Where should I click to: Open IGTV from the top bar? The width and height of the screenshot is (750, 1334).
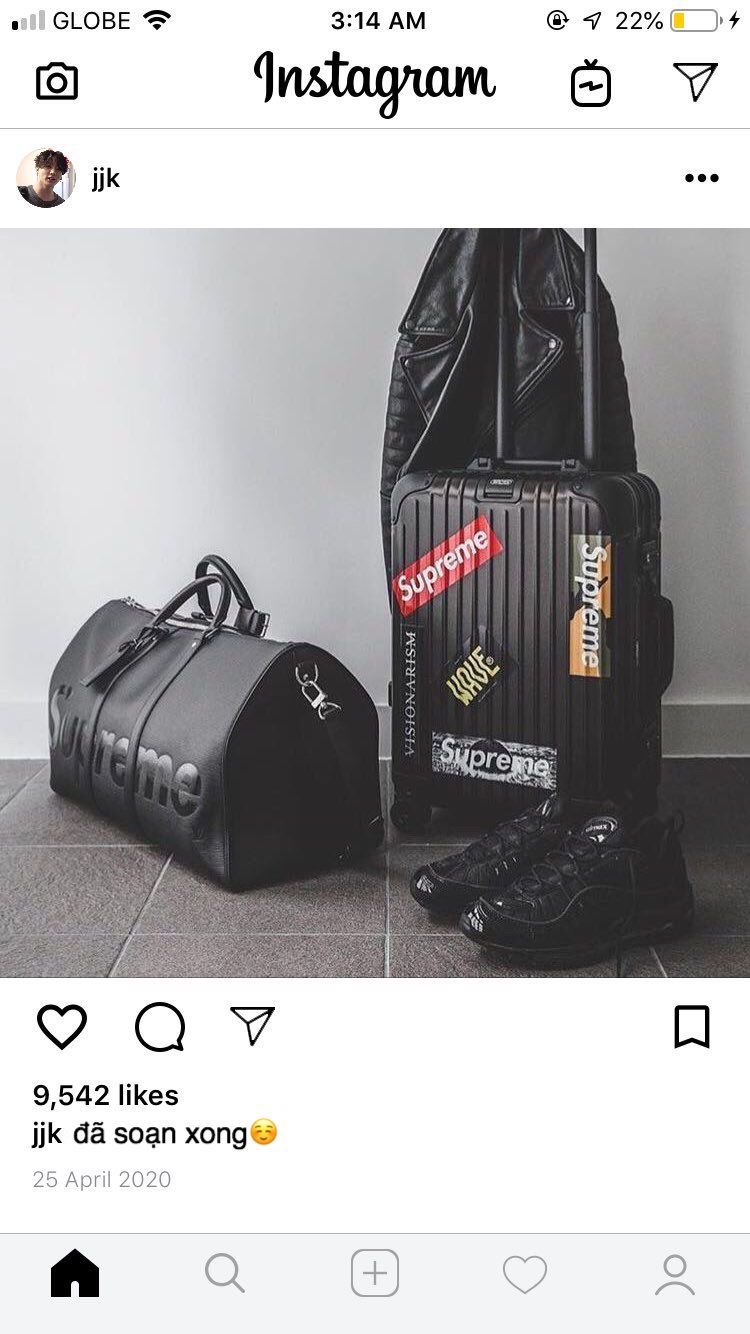coord(591,83)
